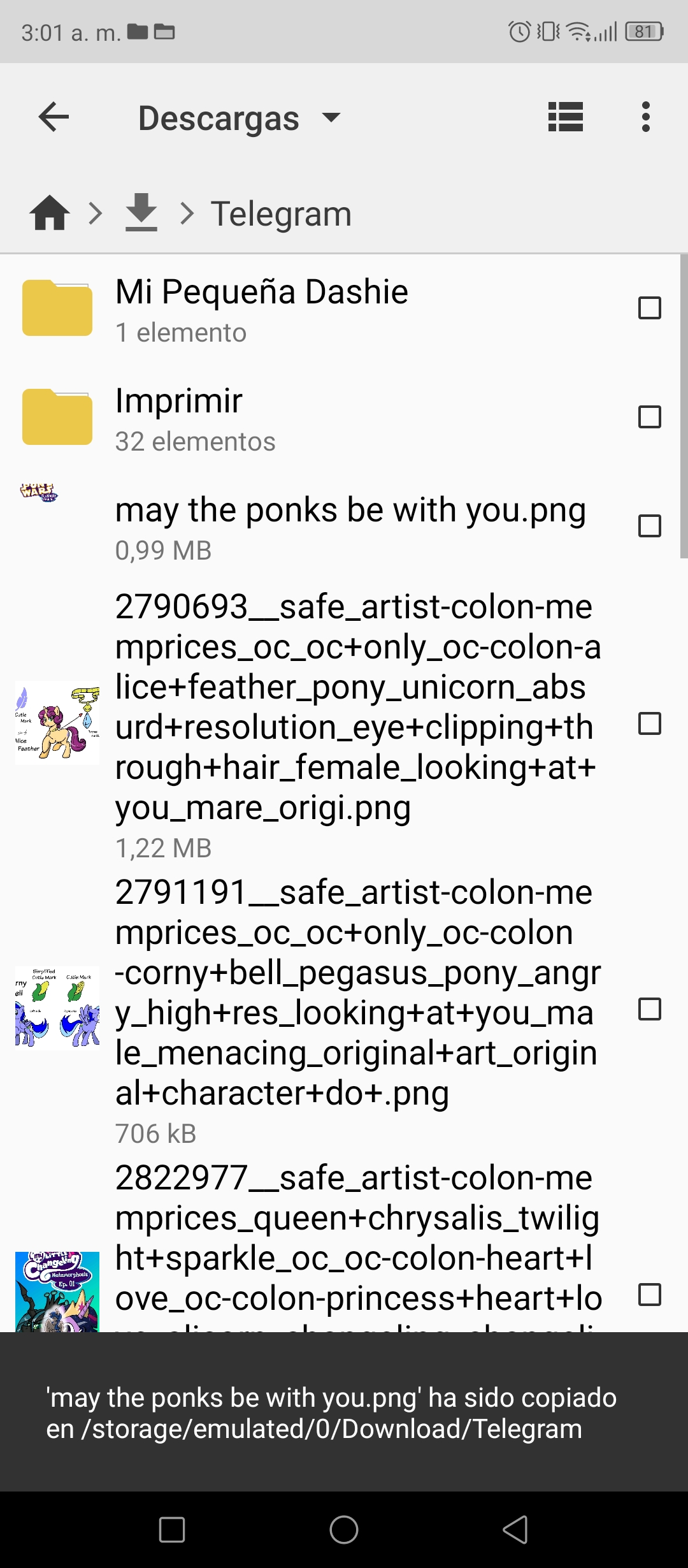Mark the 2791191 file checkbox
Image resolution: width=688 pixels, height=1568 pixels.
point(649,1009)
